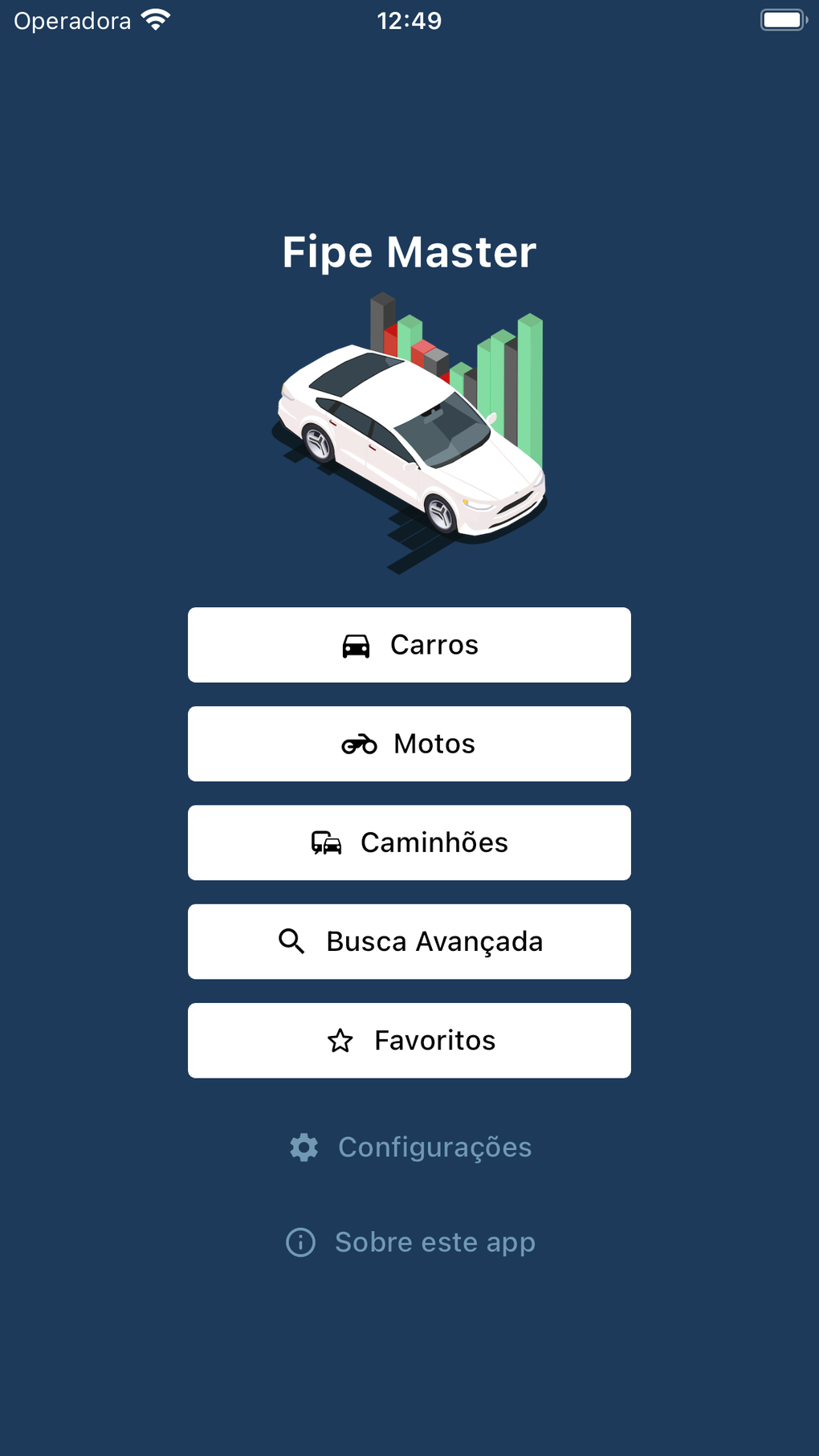
Task: Open the Carros section
Action: coord(409,645)
